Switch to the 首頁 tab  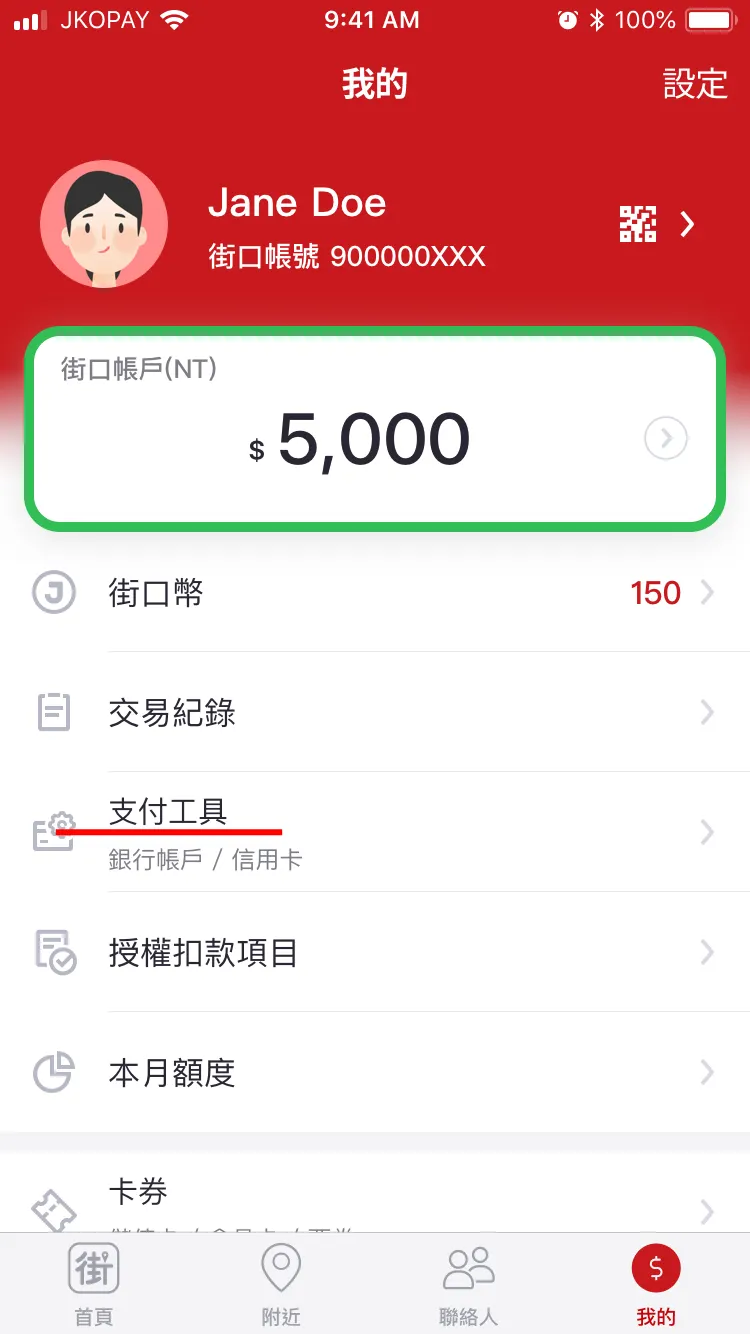pos(94,1284)
